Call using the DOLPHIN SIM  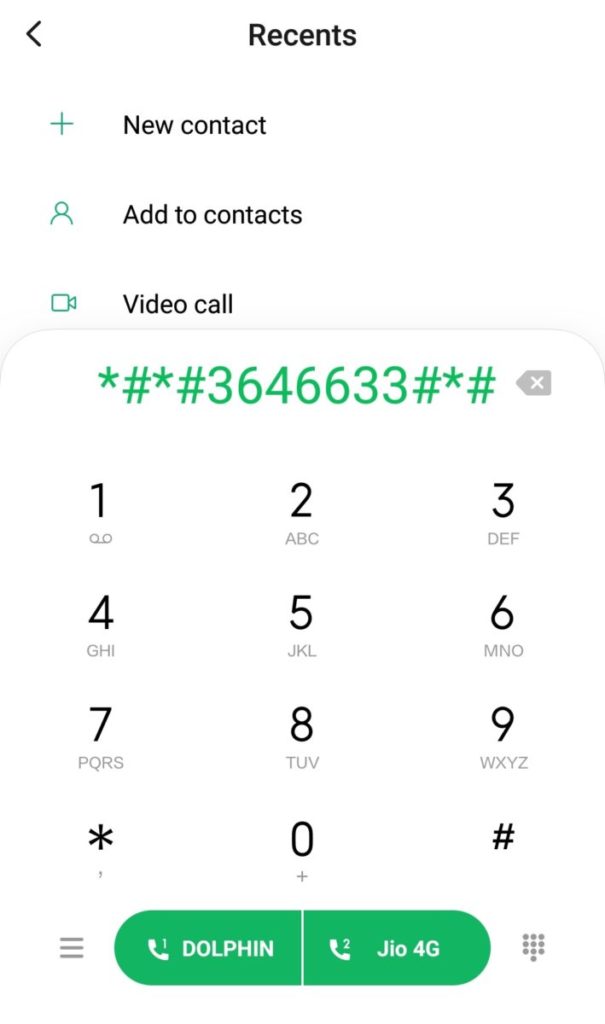(208, 948)
